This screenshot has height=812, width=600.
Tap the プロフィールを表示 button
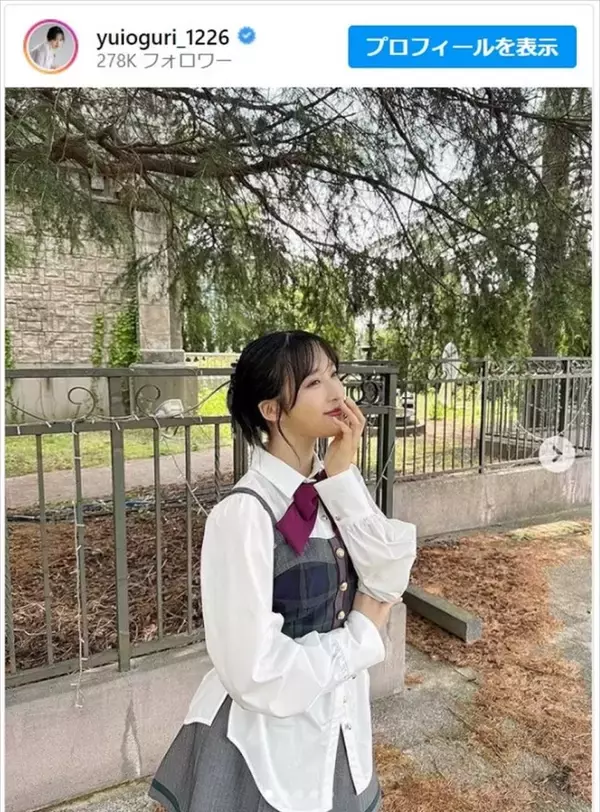(462, 47)
